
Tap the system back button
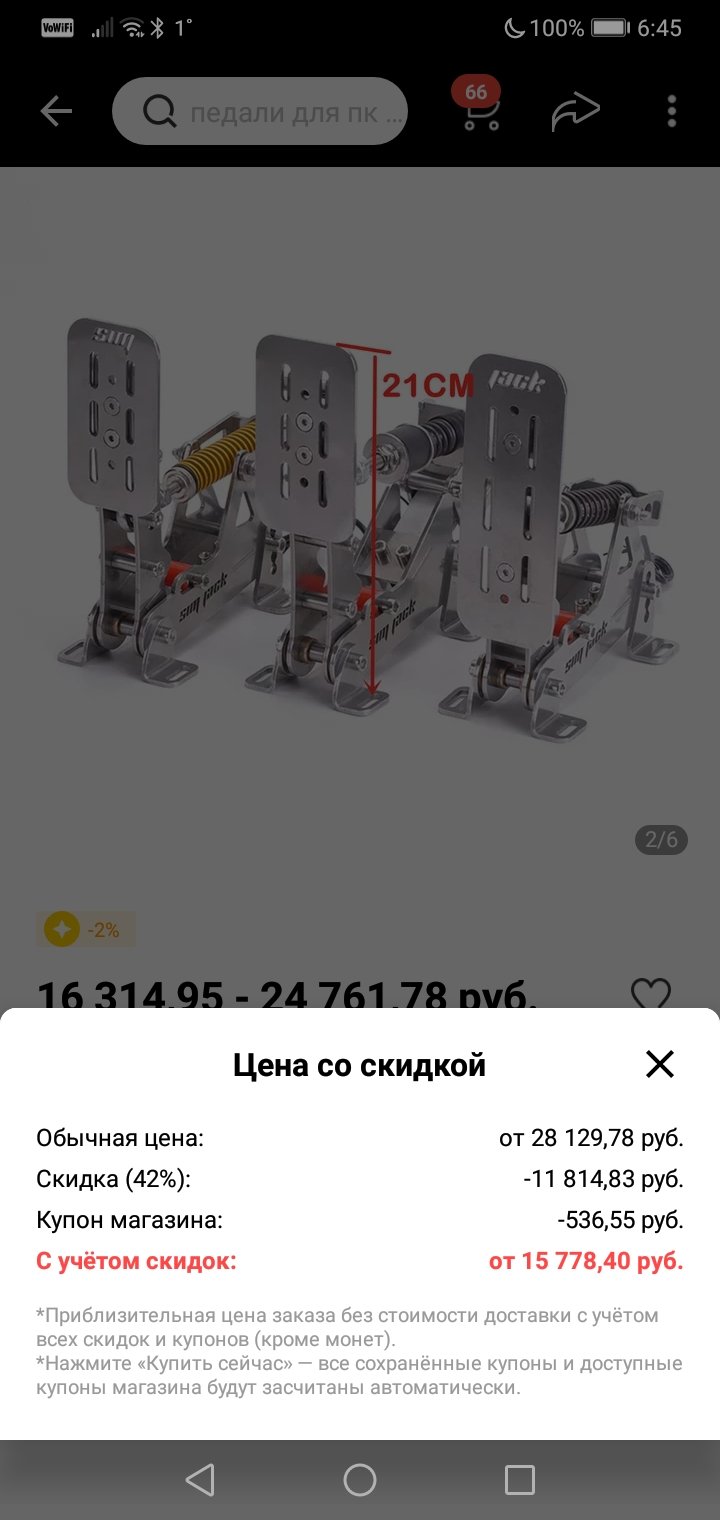click(x=200, y=1479)
